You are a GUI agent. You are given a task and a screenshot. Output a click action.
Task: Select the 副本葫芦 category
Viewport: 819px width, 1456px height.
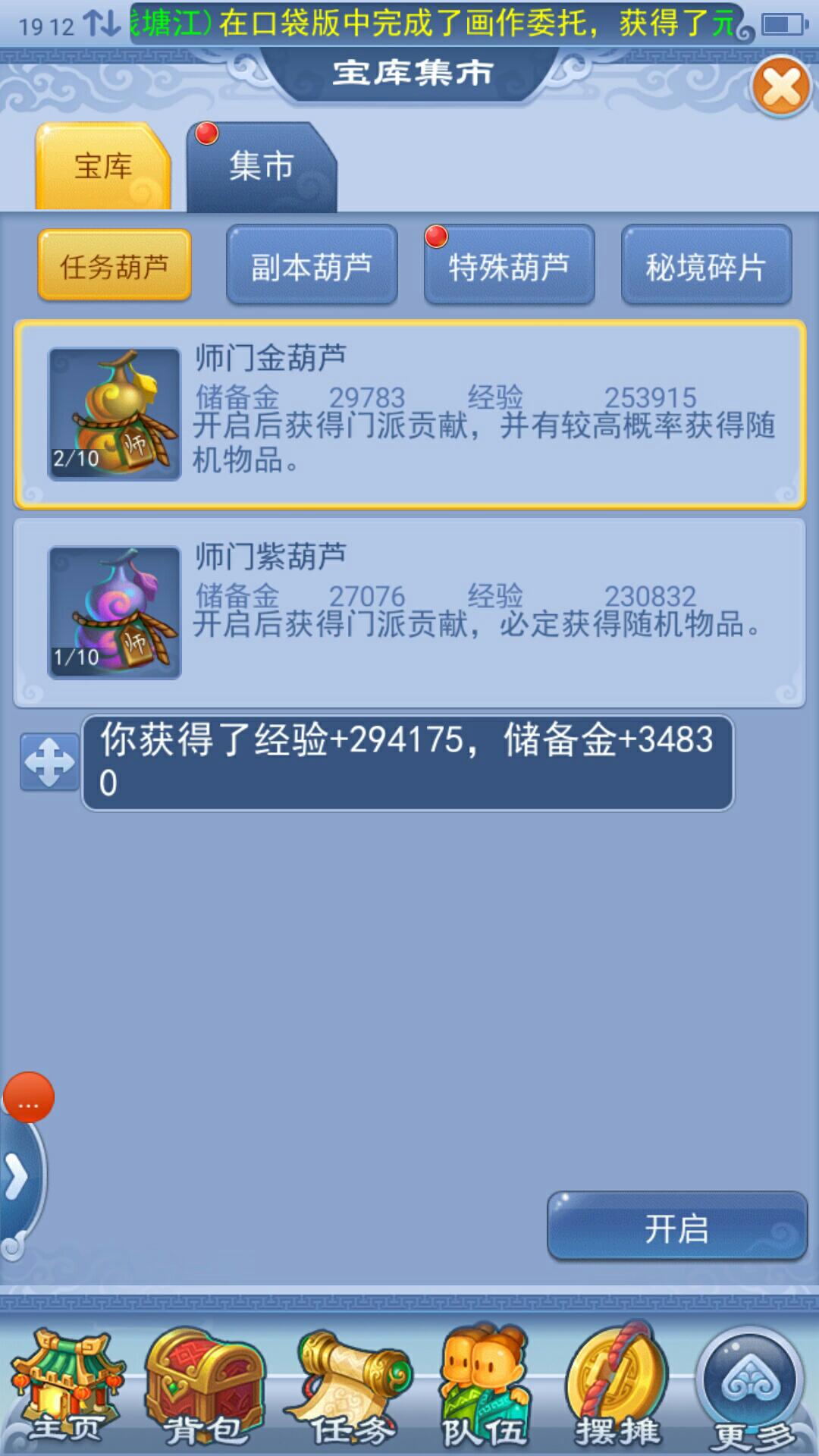312,266
